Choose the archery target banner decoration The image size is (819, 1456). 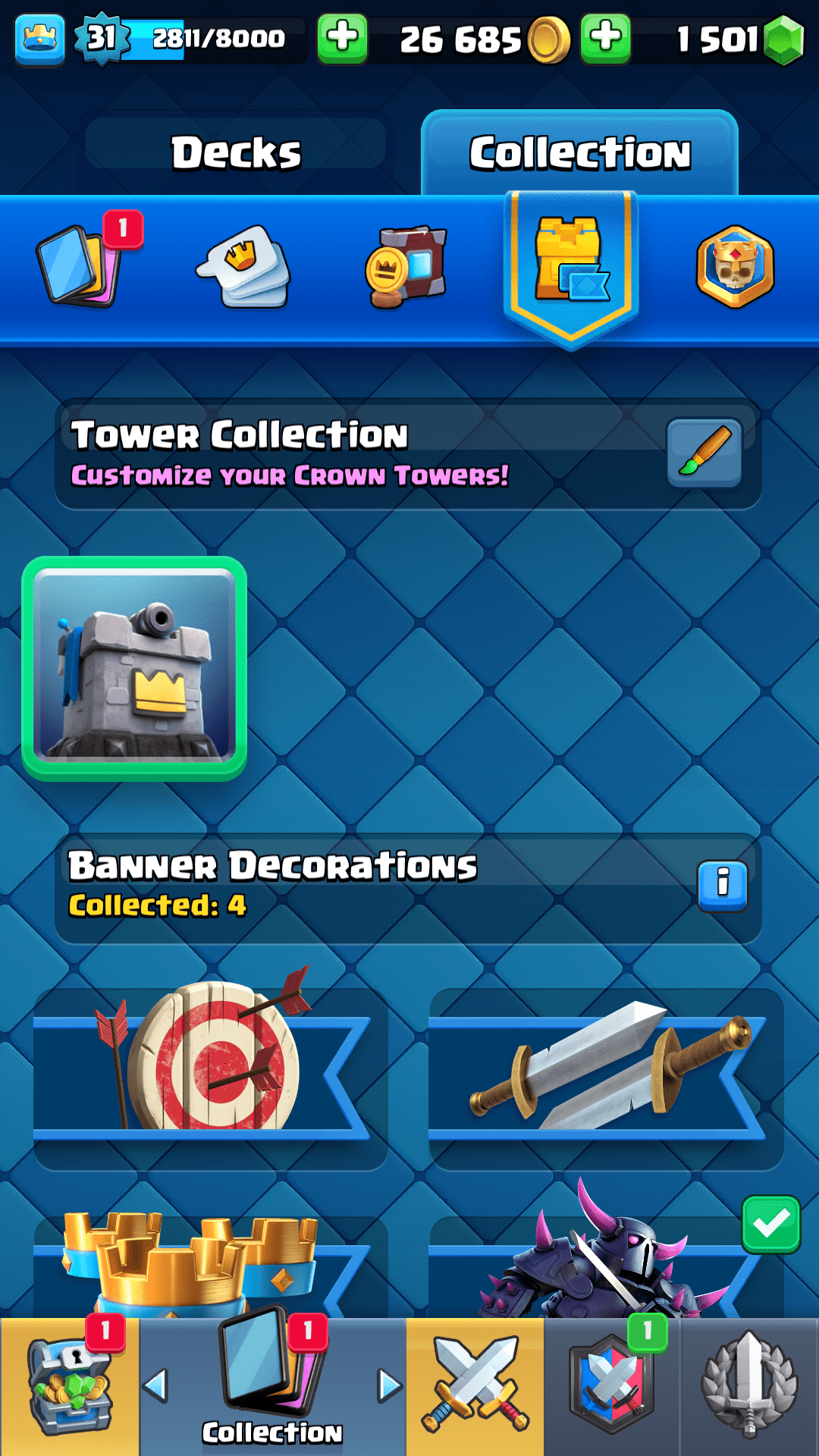pos(209,1069)
